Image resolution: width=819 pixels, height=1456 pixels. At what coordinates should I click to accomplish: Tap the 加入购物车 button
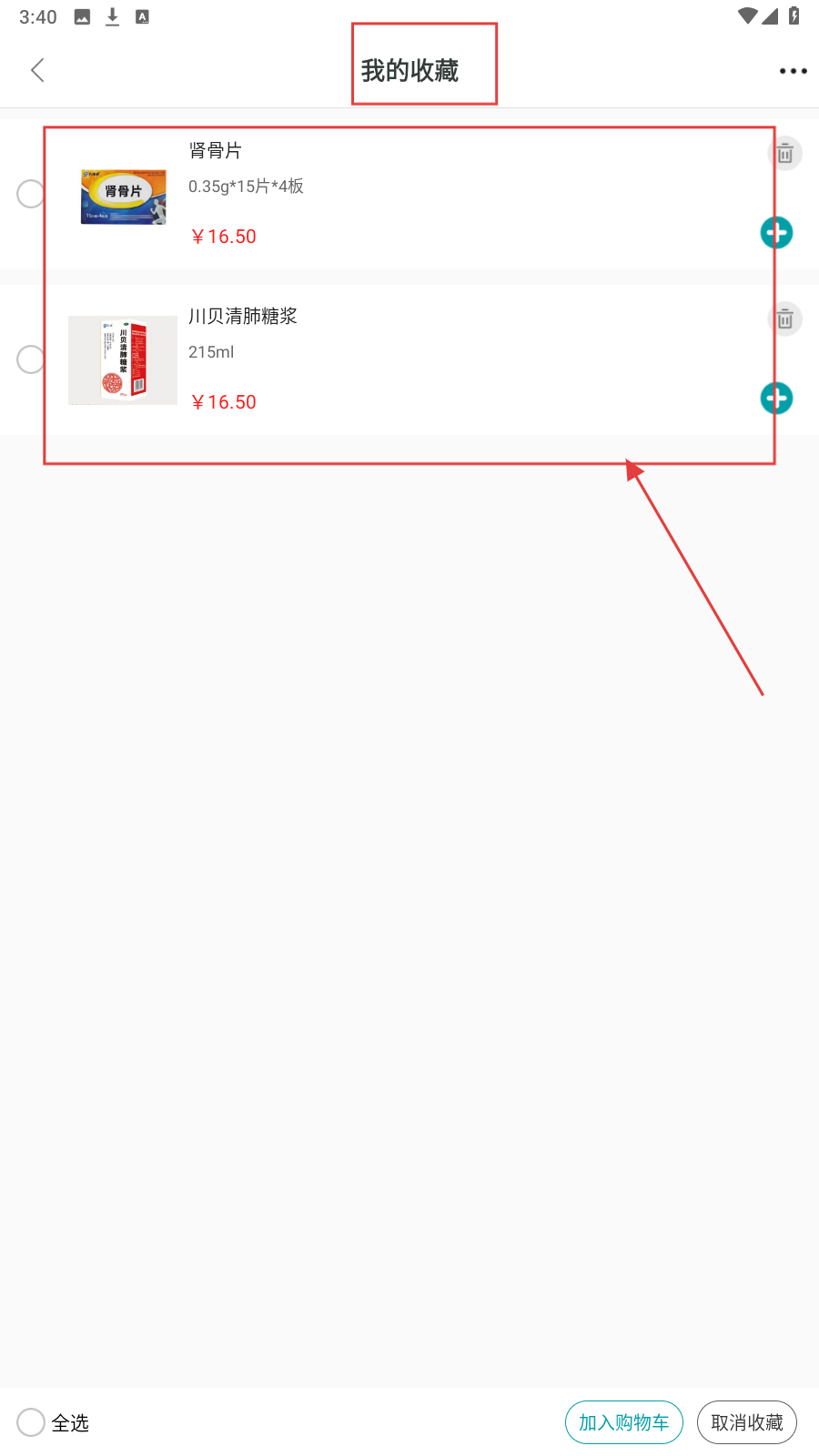pos(623,1422)
